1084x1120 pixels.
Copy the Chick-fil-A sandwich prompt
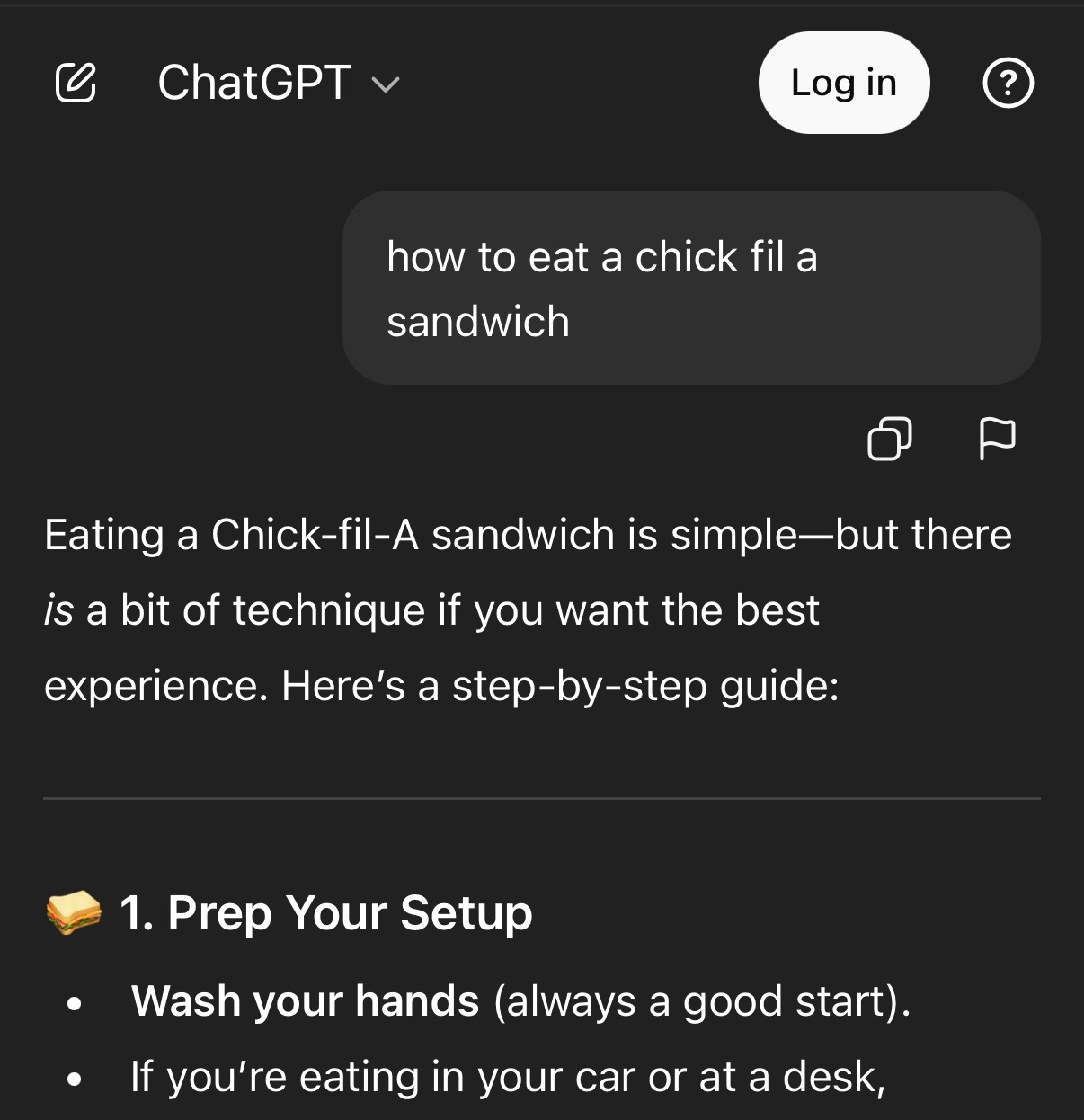pos(889,439)
